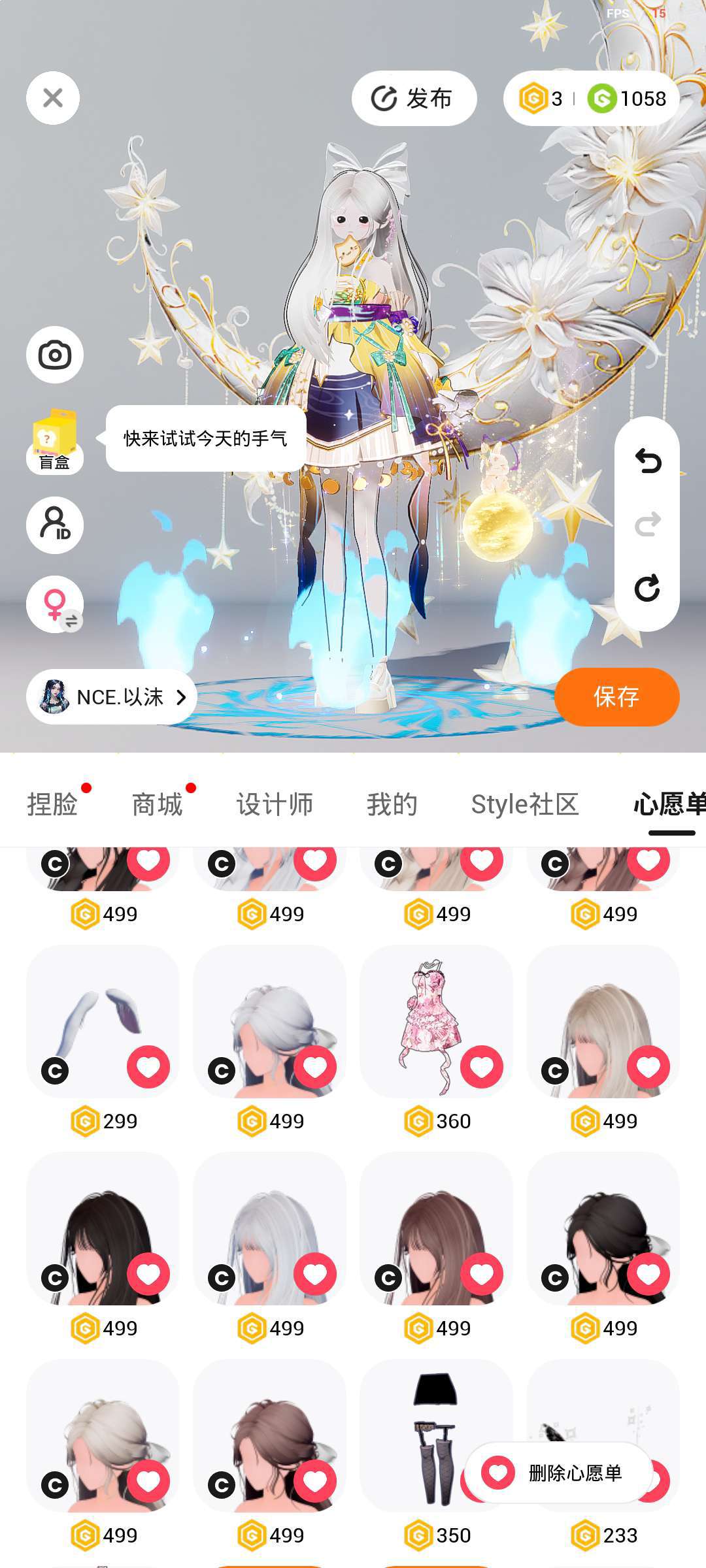
Task: Tap the 发布 publish button
Action: point(414,99)
